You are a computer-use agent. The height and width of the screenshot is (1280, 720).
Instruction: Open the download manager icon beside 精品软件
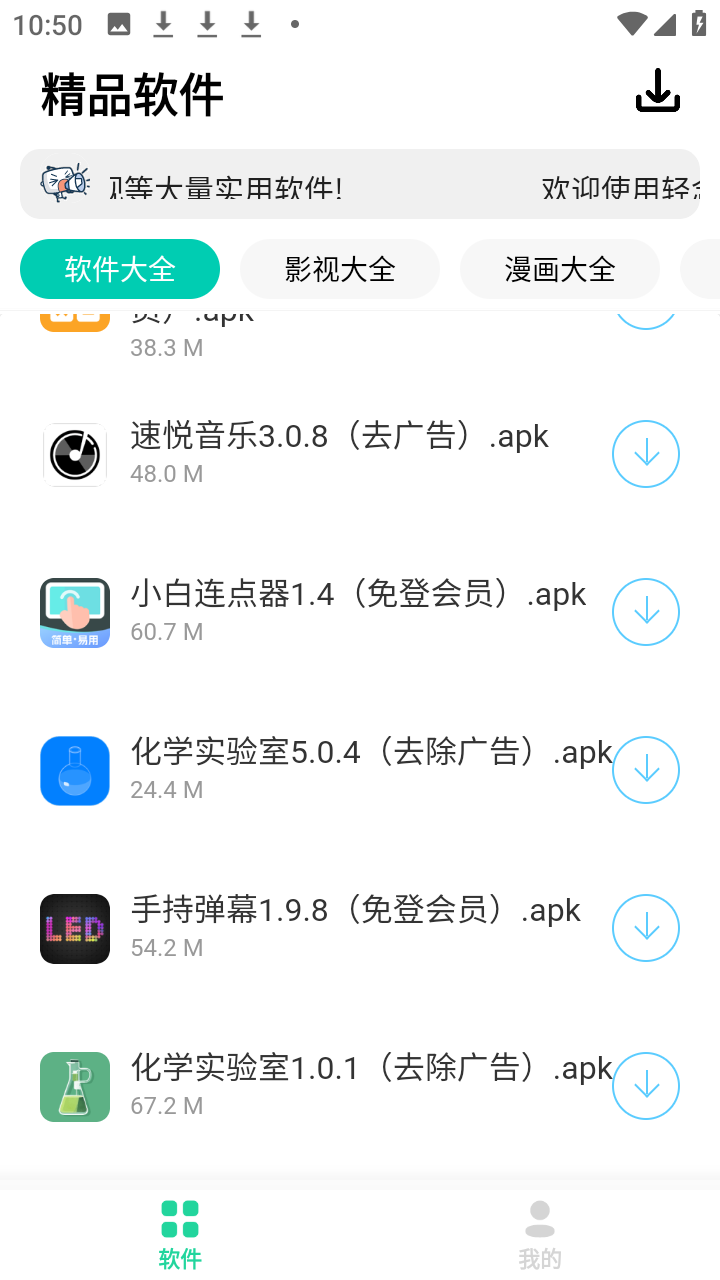pos(658,91)
